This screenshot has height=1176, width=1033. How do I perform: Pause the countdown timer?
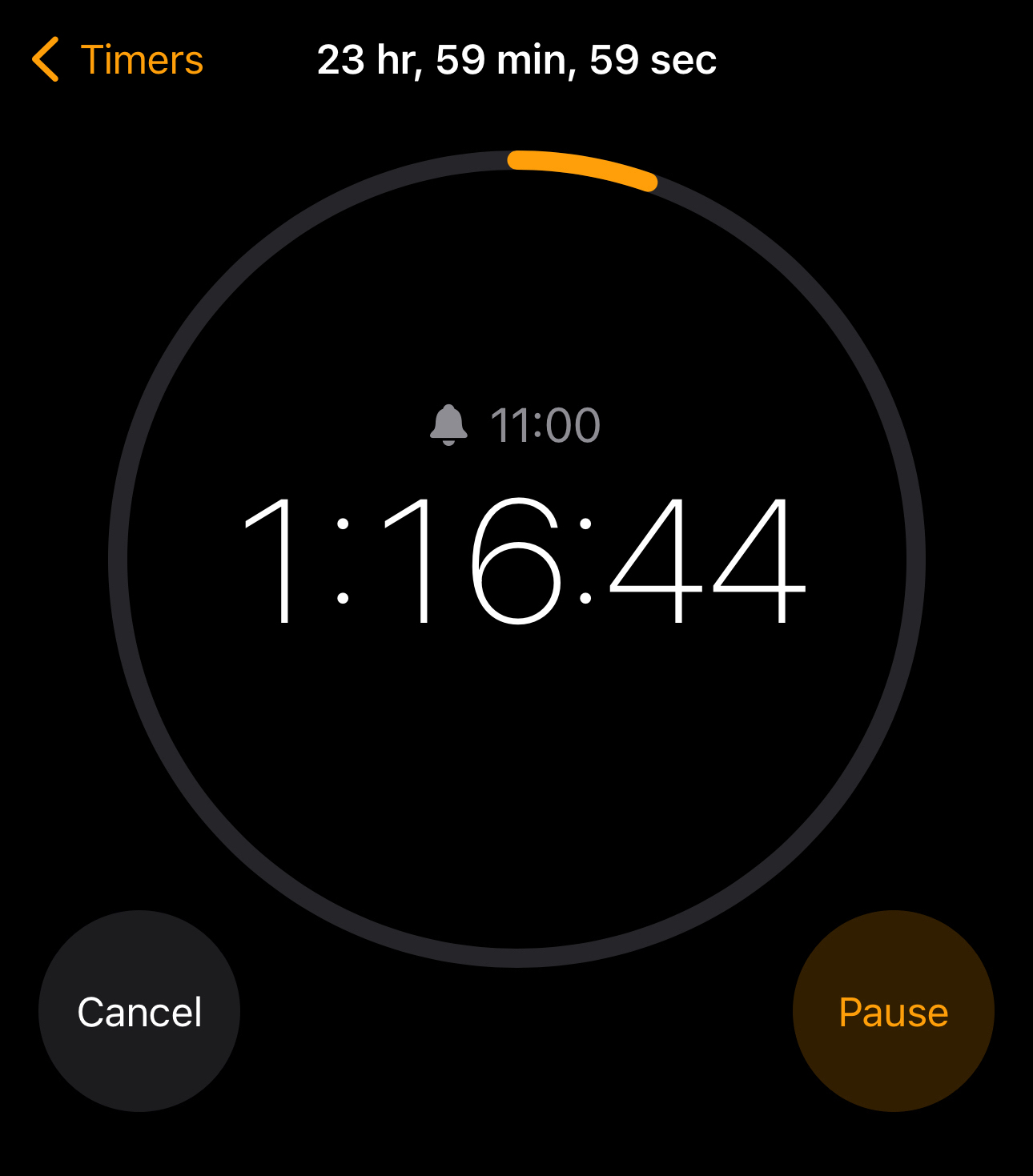[x=893, y=1011]
